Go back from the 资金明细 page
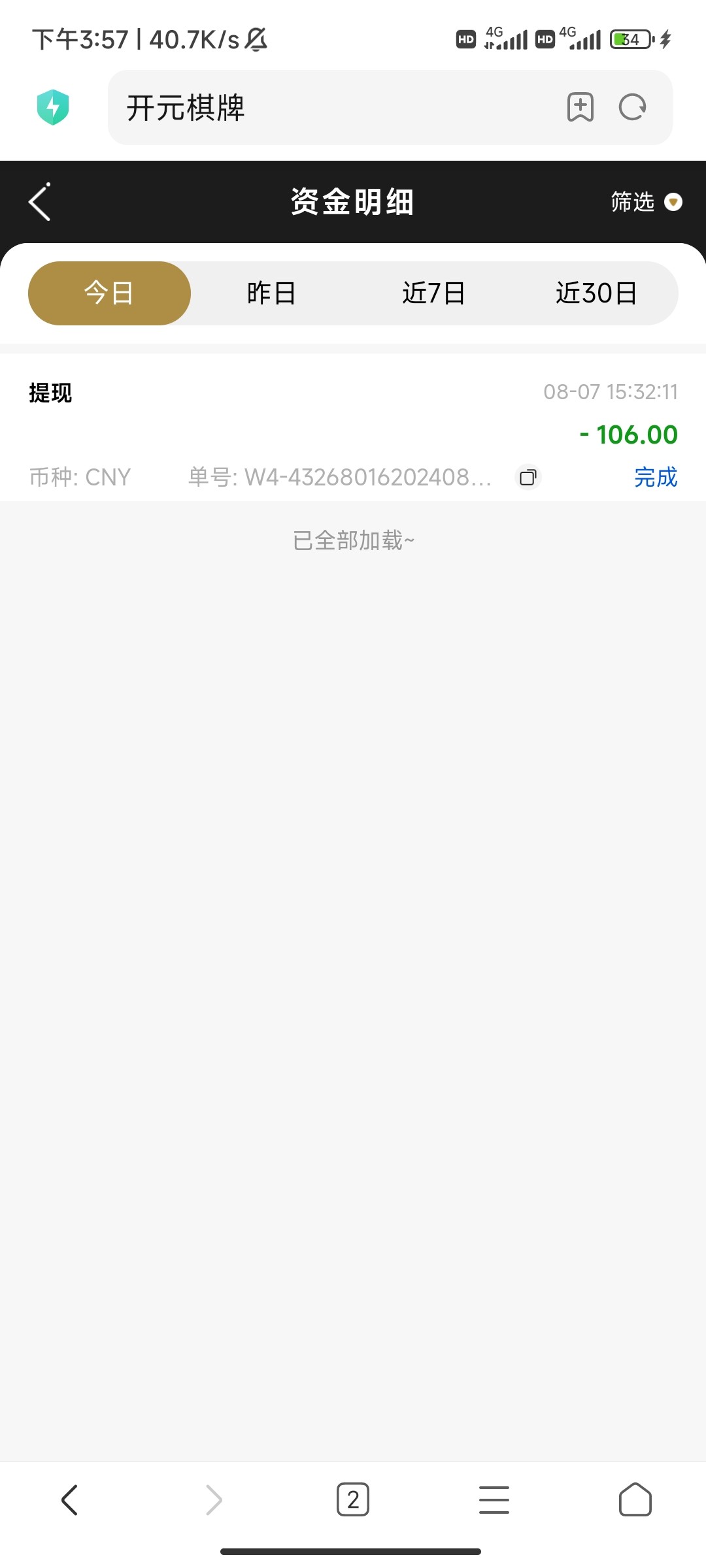The height and width of the screenshot is (1568, 706). point(40,202)
